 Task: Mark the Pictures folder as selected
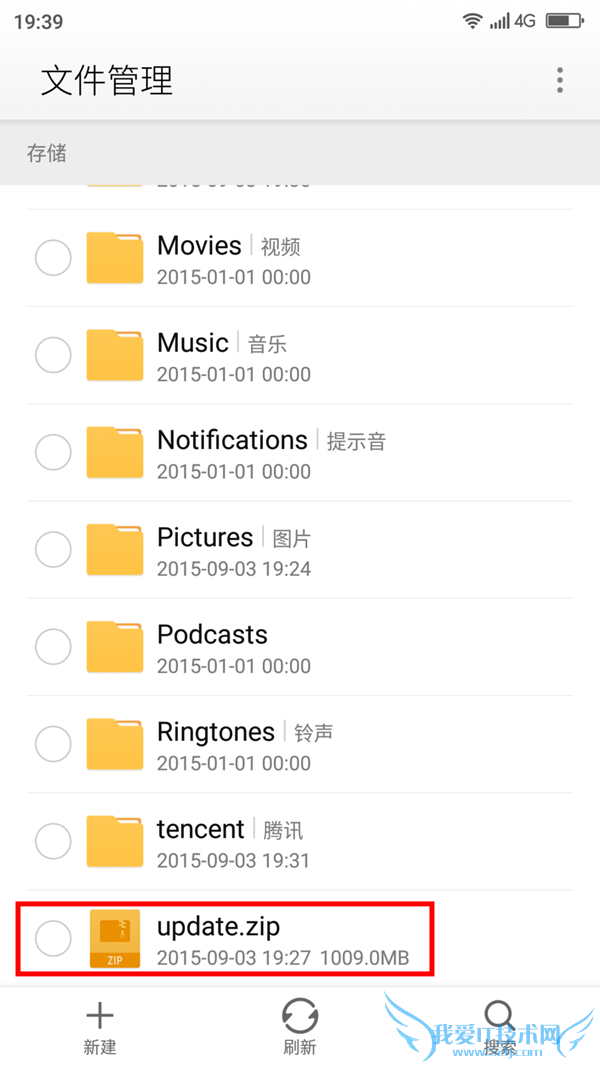pos(53,549)
